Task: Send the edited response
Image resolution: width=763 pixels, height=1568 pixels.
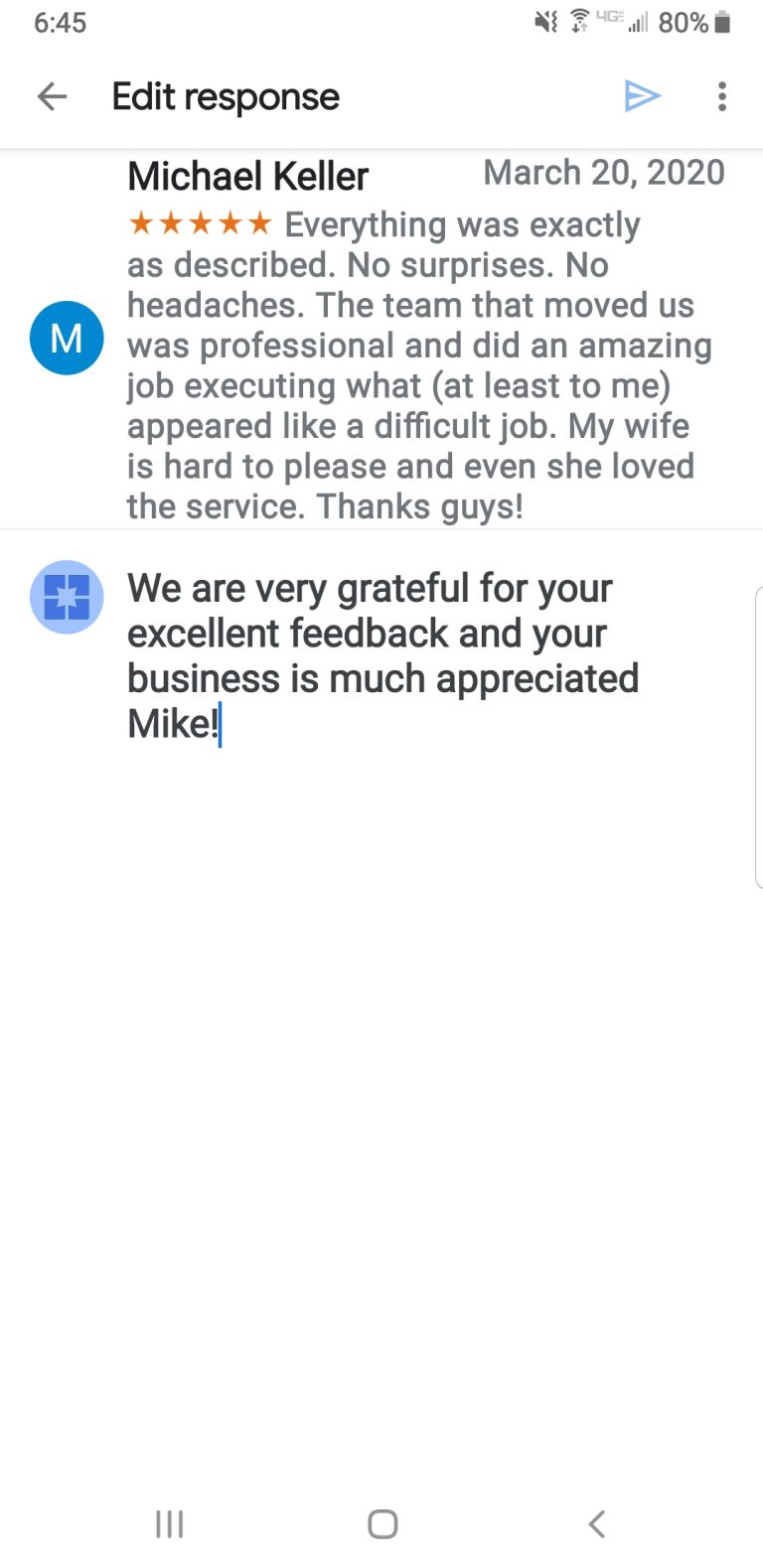Action: [642, 96]
